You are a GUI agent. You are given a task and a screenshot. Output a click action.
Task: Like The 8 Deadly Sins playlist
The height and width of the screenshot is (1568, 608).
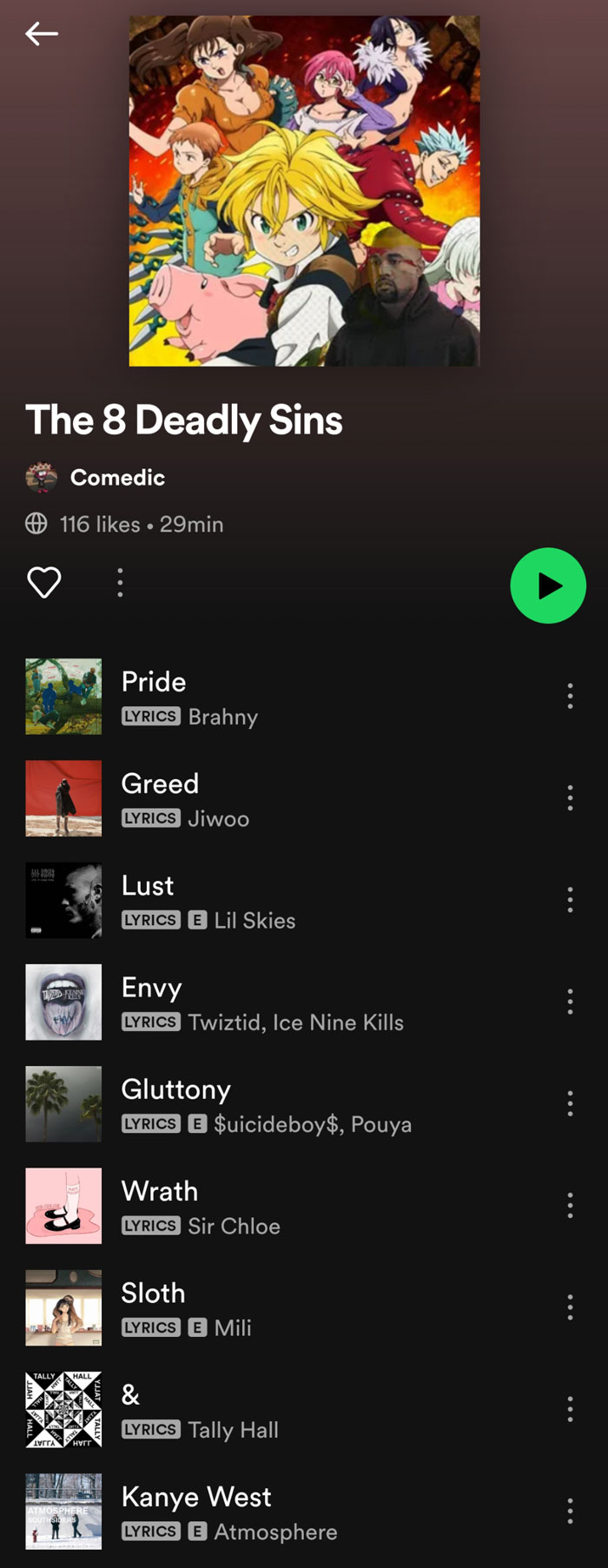pyautogui.click(x=44, y=582)
